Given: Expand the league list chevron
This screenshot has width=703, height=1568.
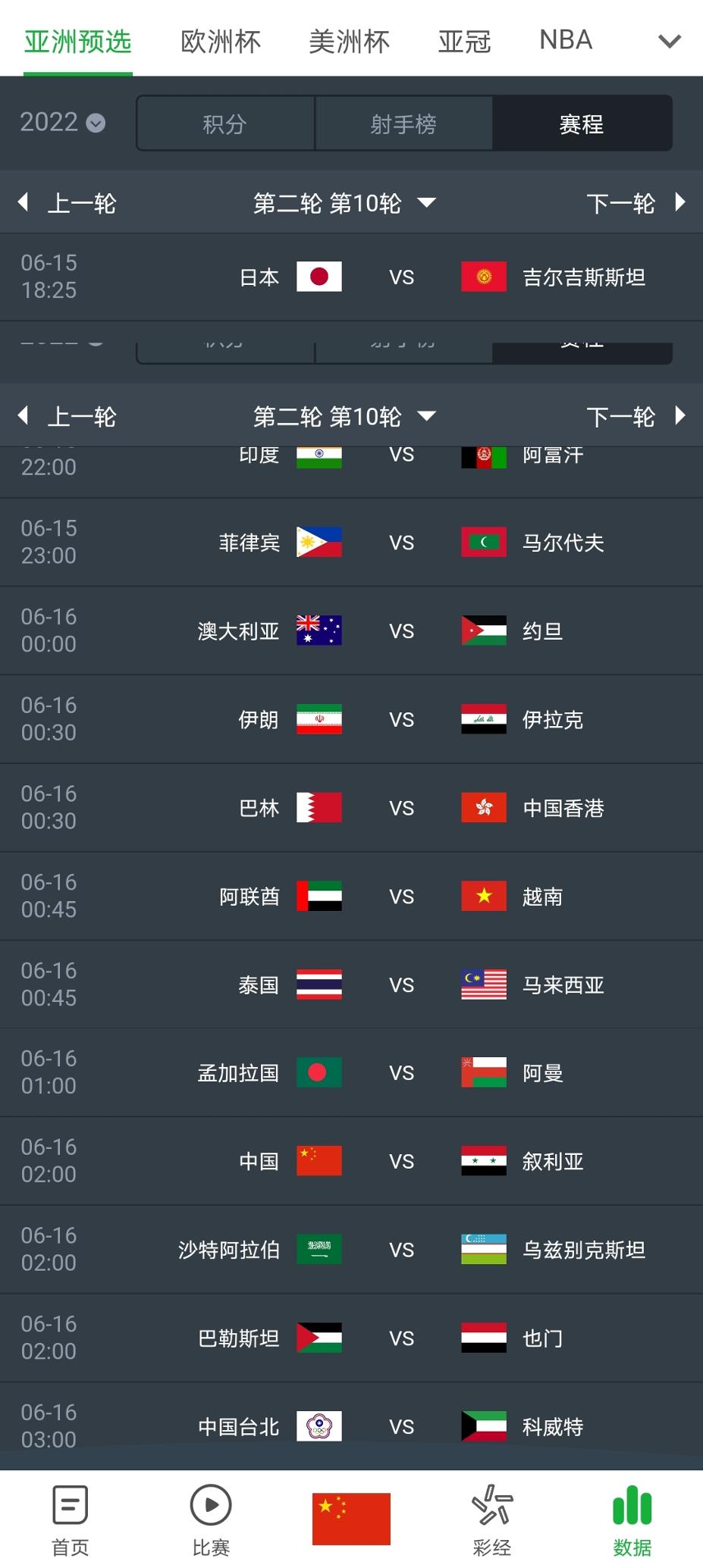Looking at the screenshot, I should pos(669,41).
